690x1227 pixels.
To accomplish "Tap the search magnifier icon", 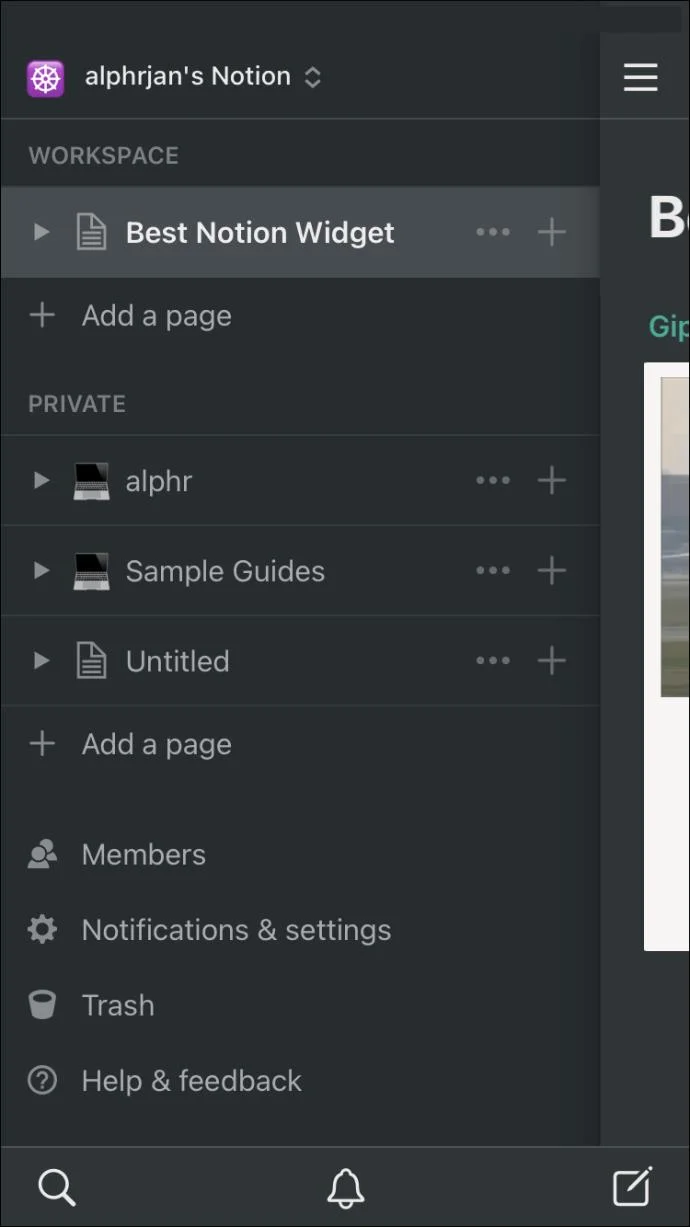I will click(x=57, y=1188).
